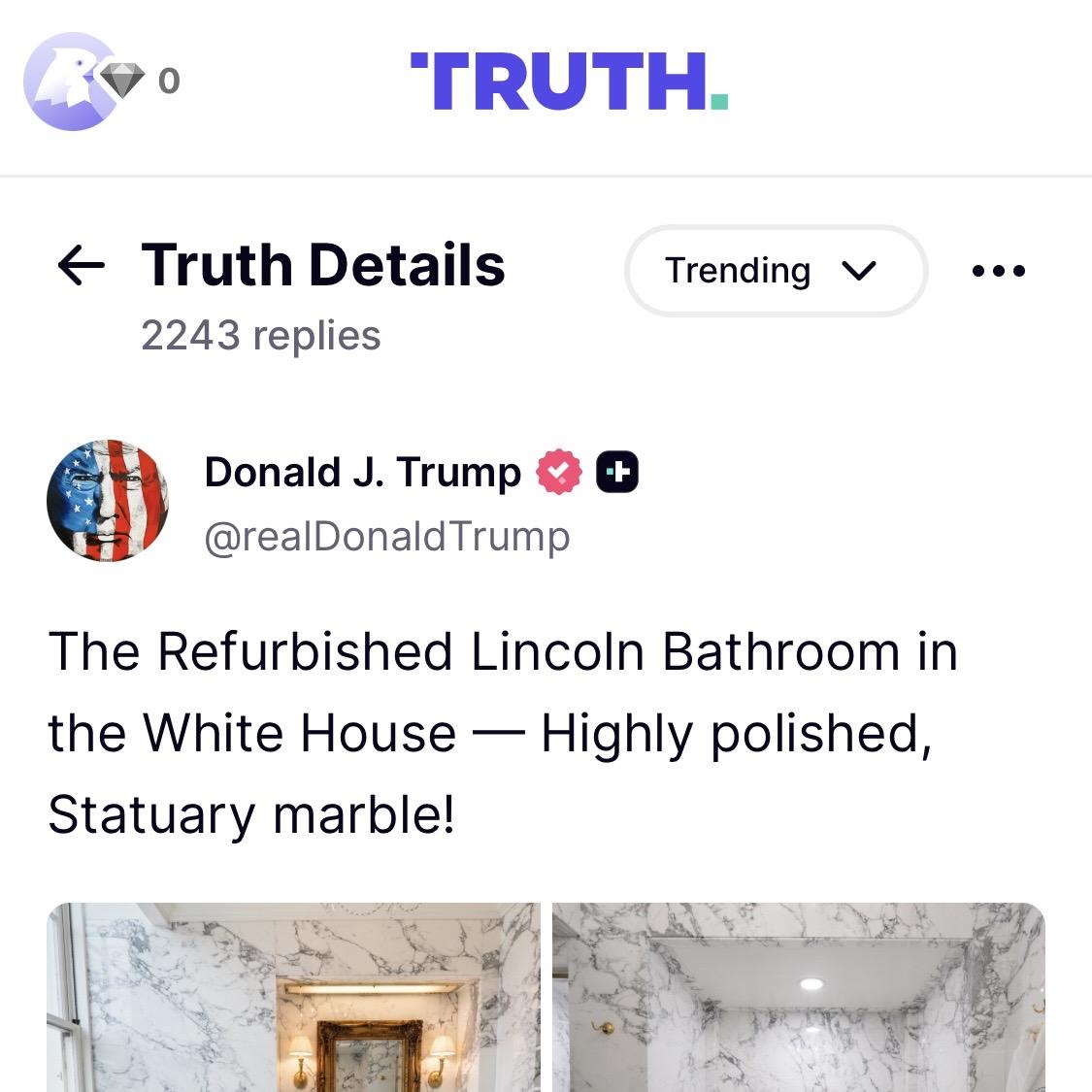Open the Trending sort dropdown
This screenshot has height=1092, width=1092.
[776, 271]
